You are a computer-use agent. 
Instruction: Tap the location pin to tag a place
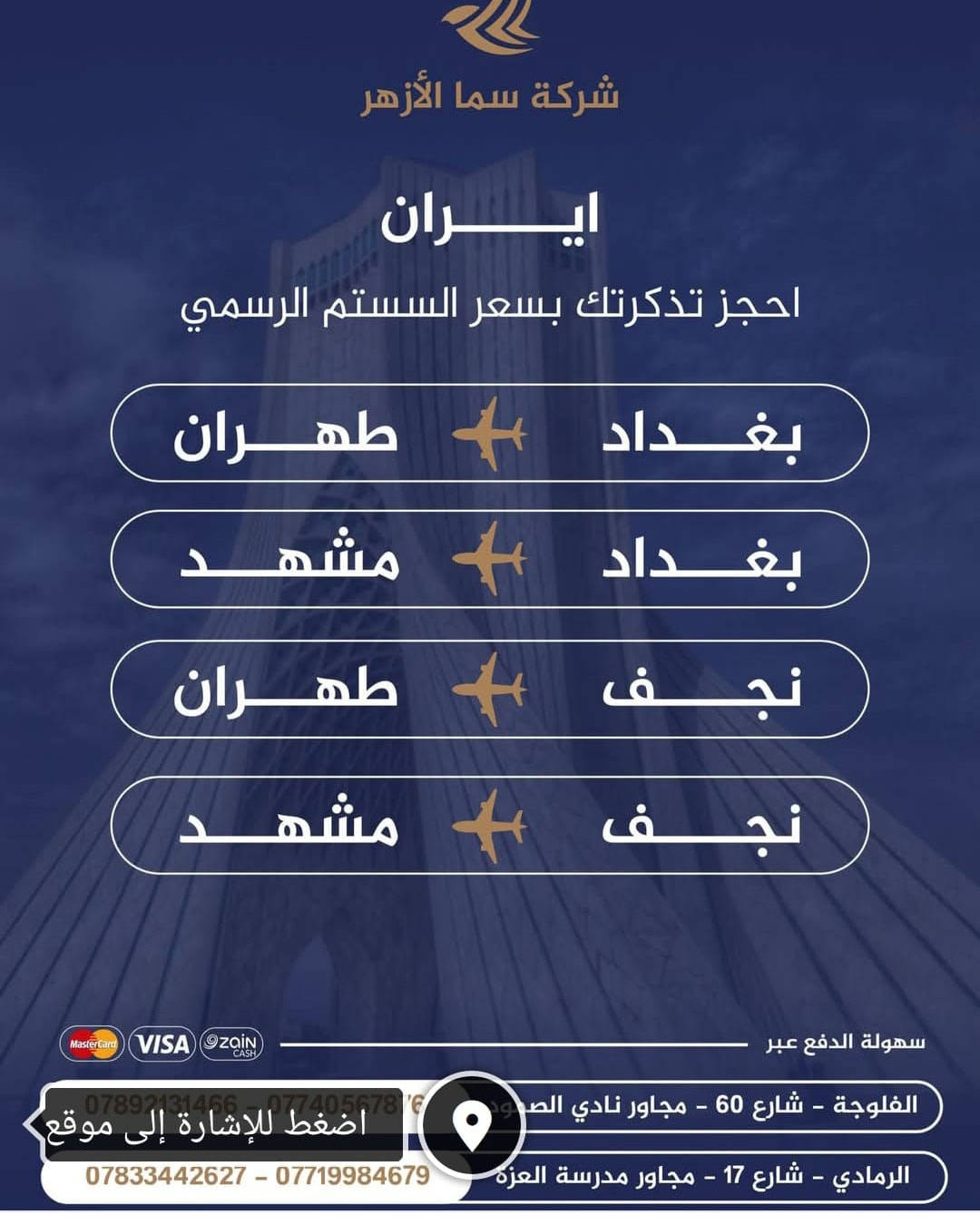(472, 1125)
